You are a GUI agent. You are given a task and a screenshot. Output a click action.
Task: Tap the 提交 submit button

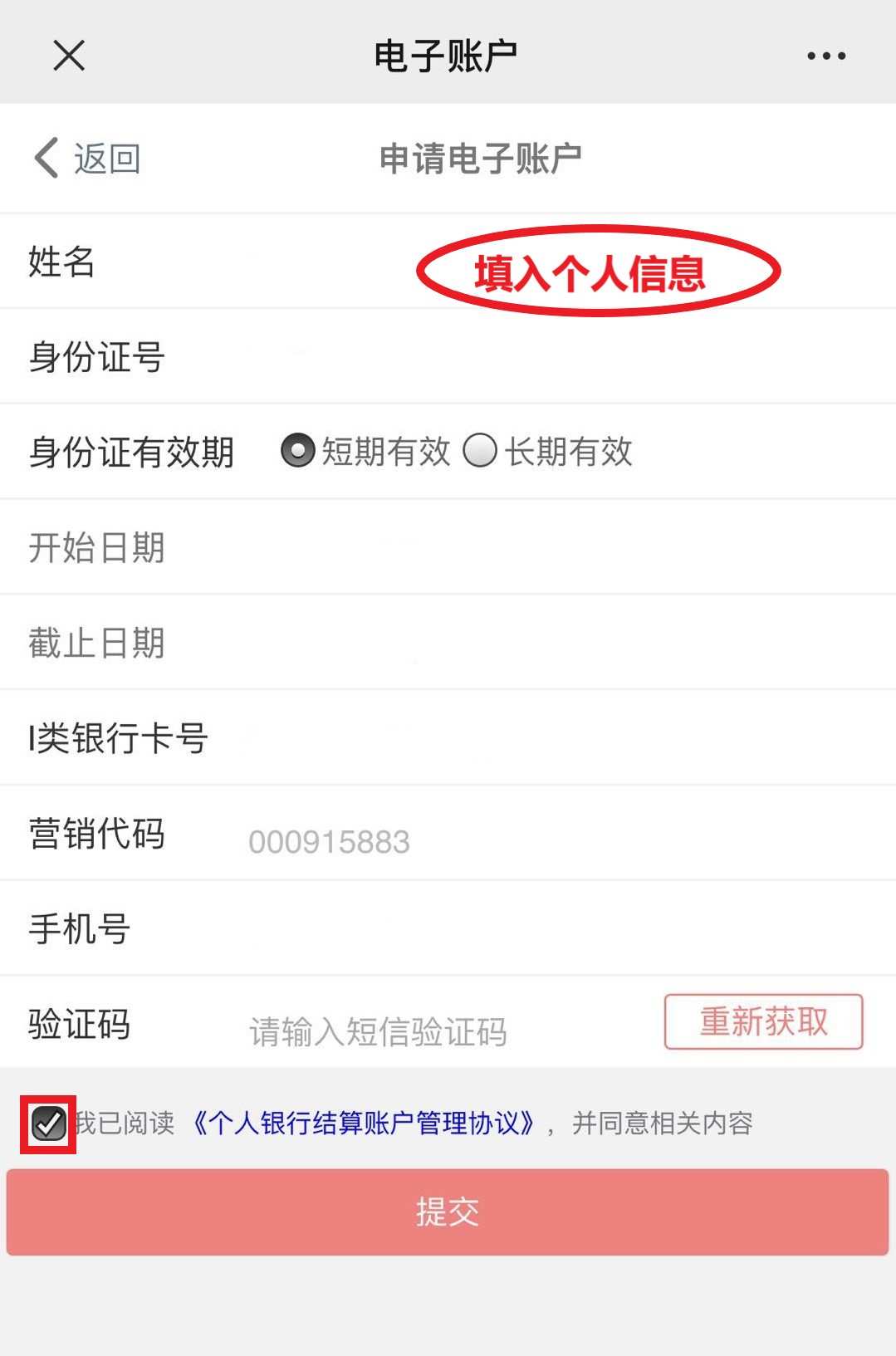(x=448, y=1212)
